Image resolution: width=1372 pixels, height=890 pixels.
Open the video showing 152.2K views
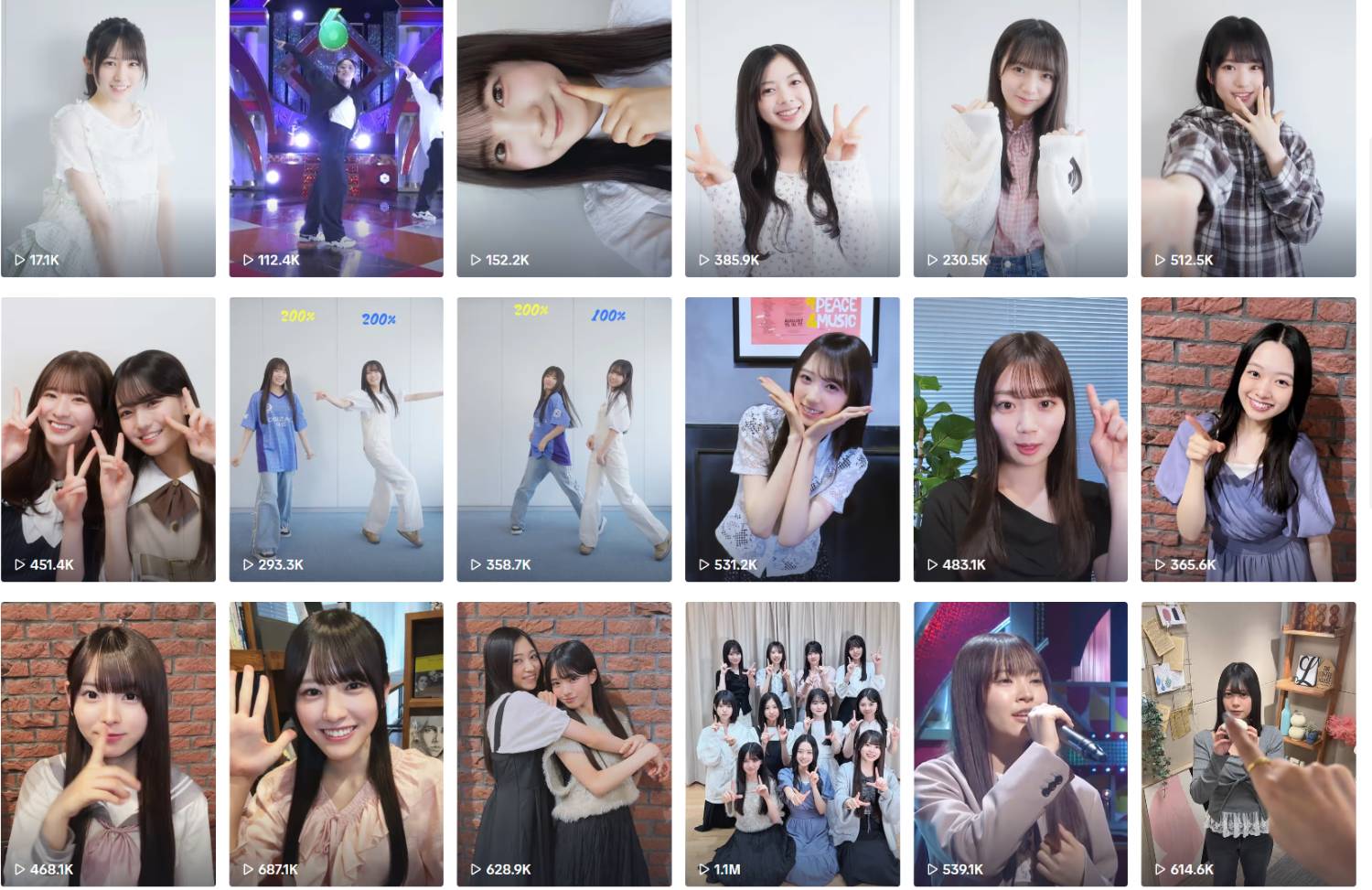(x=563, y=137)
